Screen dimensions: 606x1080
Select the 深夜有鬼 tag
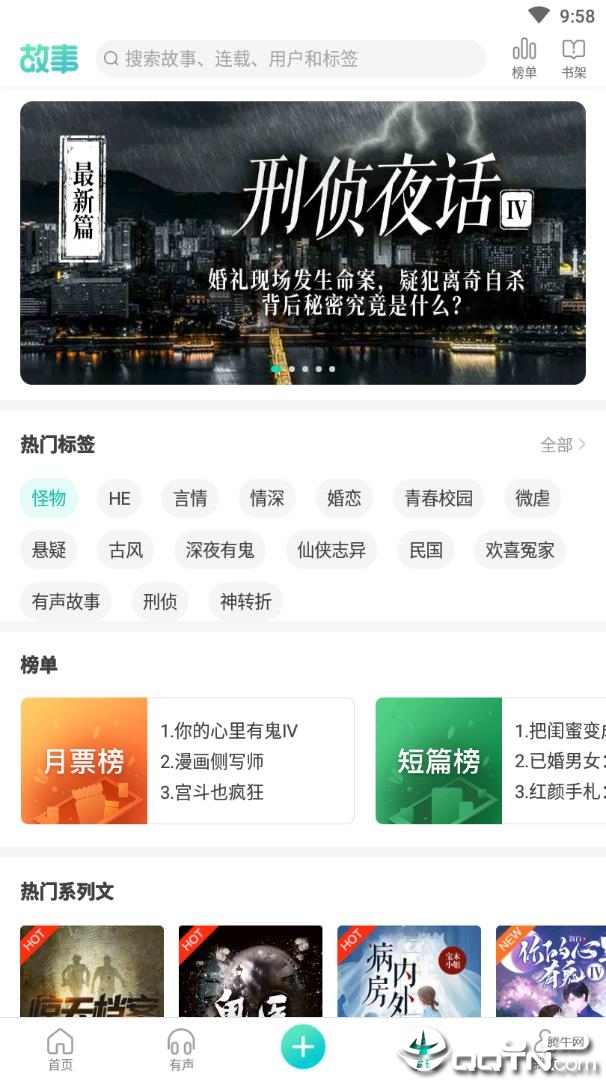click(220, 550)
